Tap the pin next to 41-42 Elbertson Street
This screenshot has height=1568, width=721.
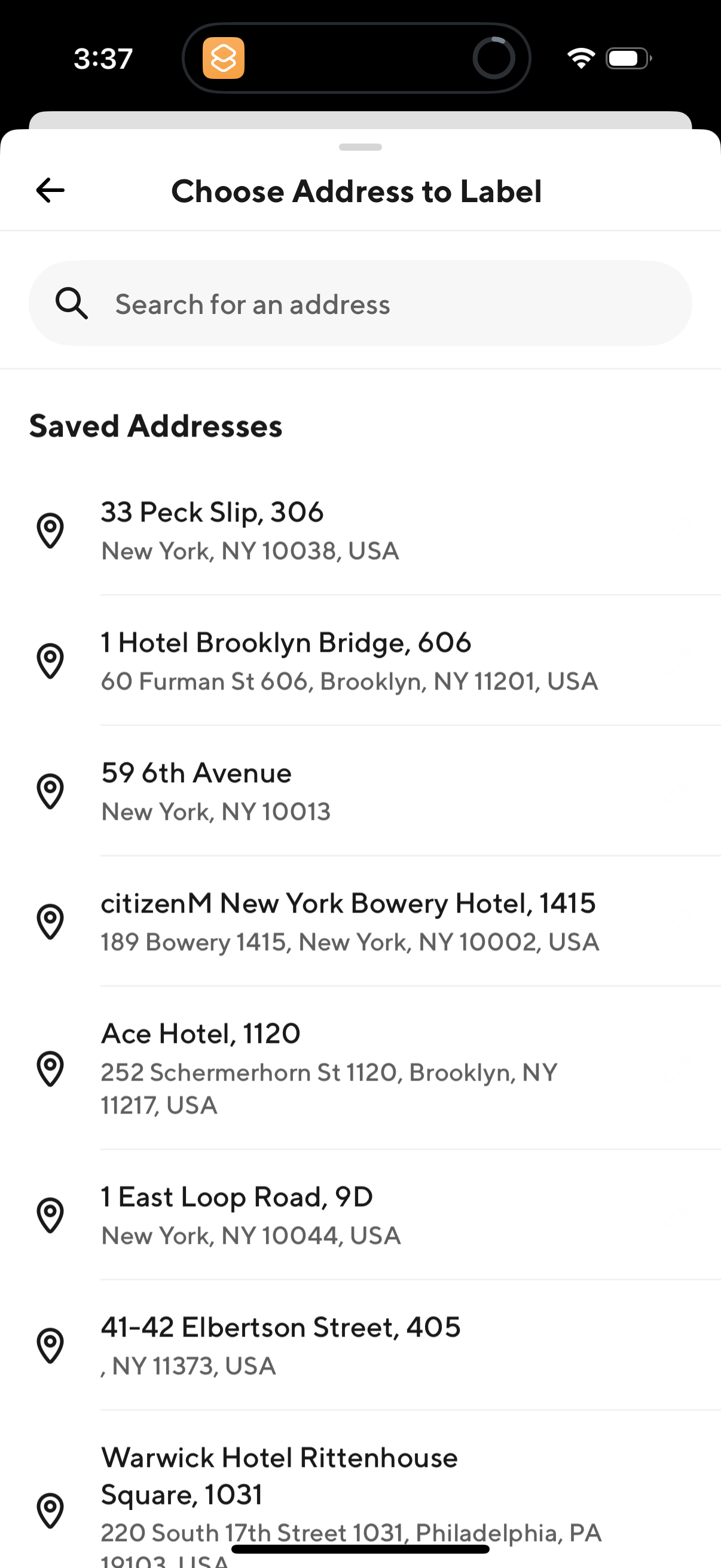click(x=51, y=1346)
